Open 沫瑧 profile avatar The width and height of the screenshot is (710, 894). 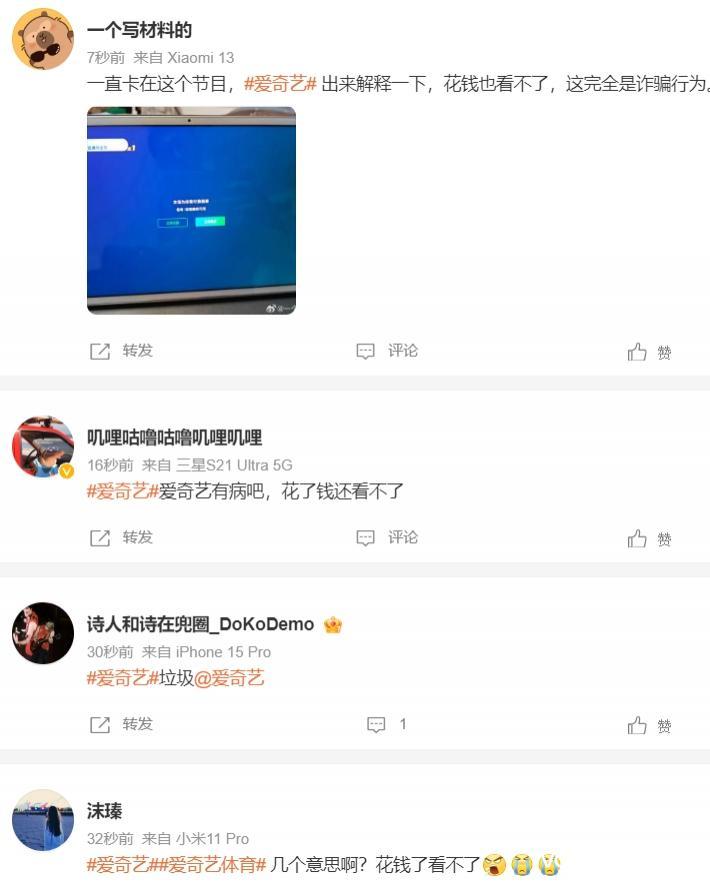point(42,820)
